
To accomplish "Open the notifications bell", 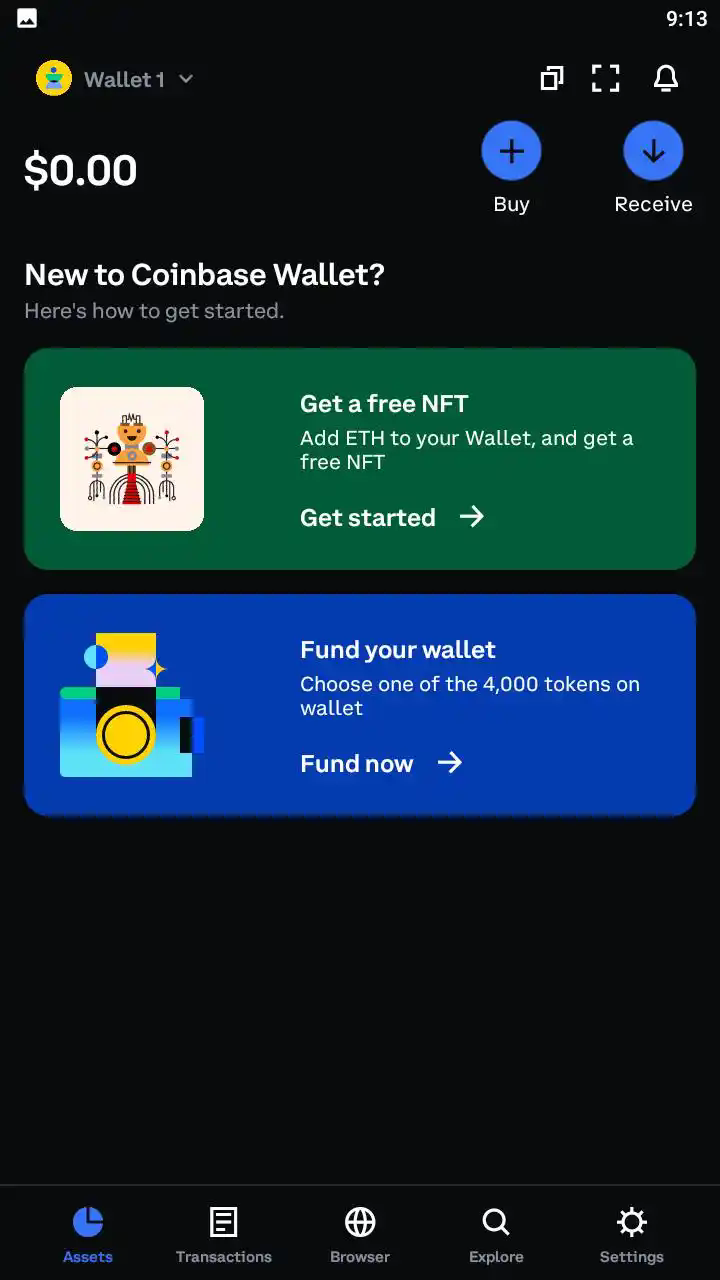I will (666, 78).
